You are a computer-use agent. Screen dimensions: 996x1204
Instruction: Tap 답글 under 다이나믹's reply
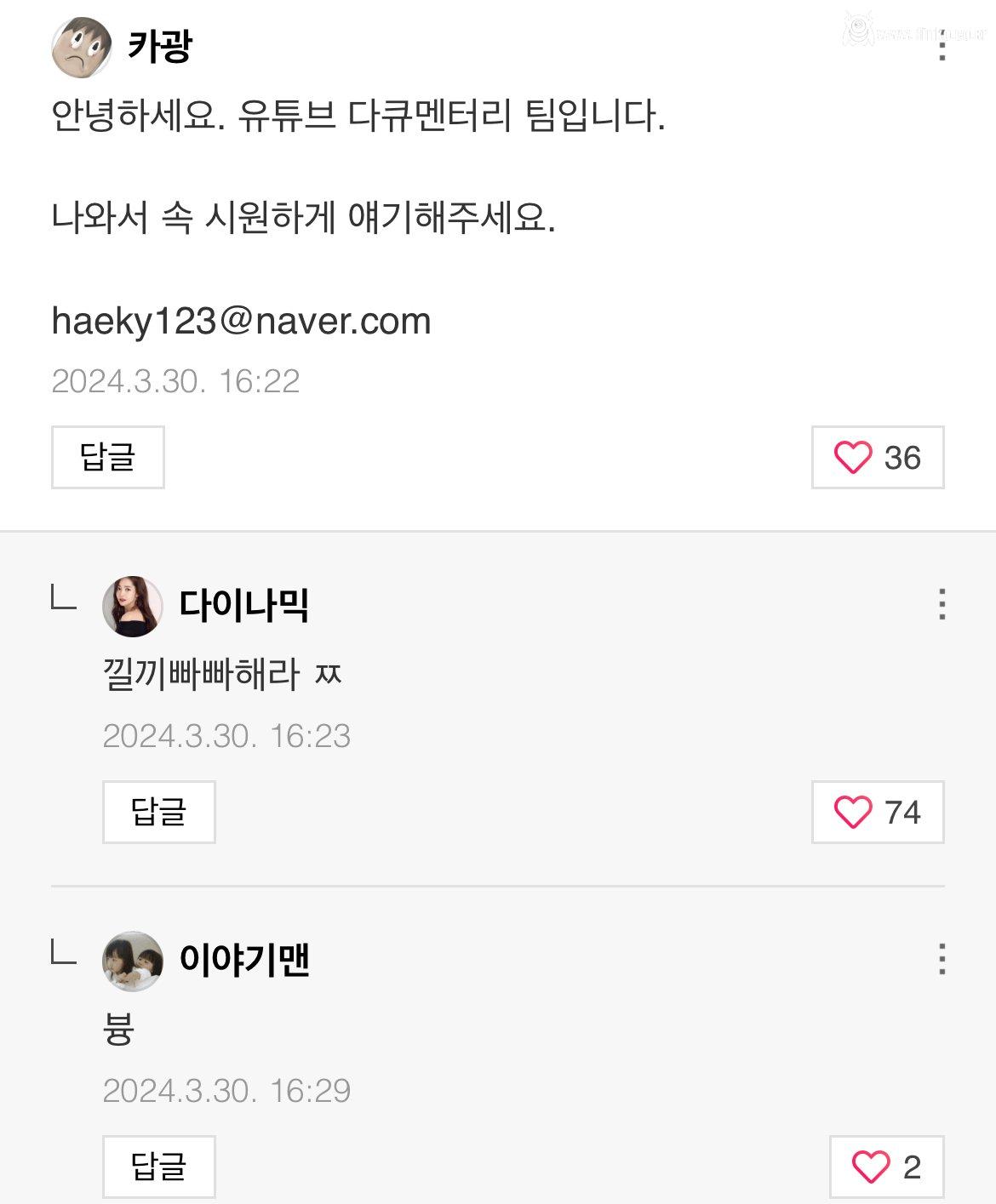tap(158, 813)
